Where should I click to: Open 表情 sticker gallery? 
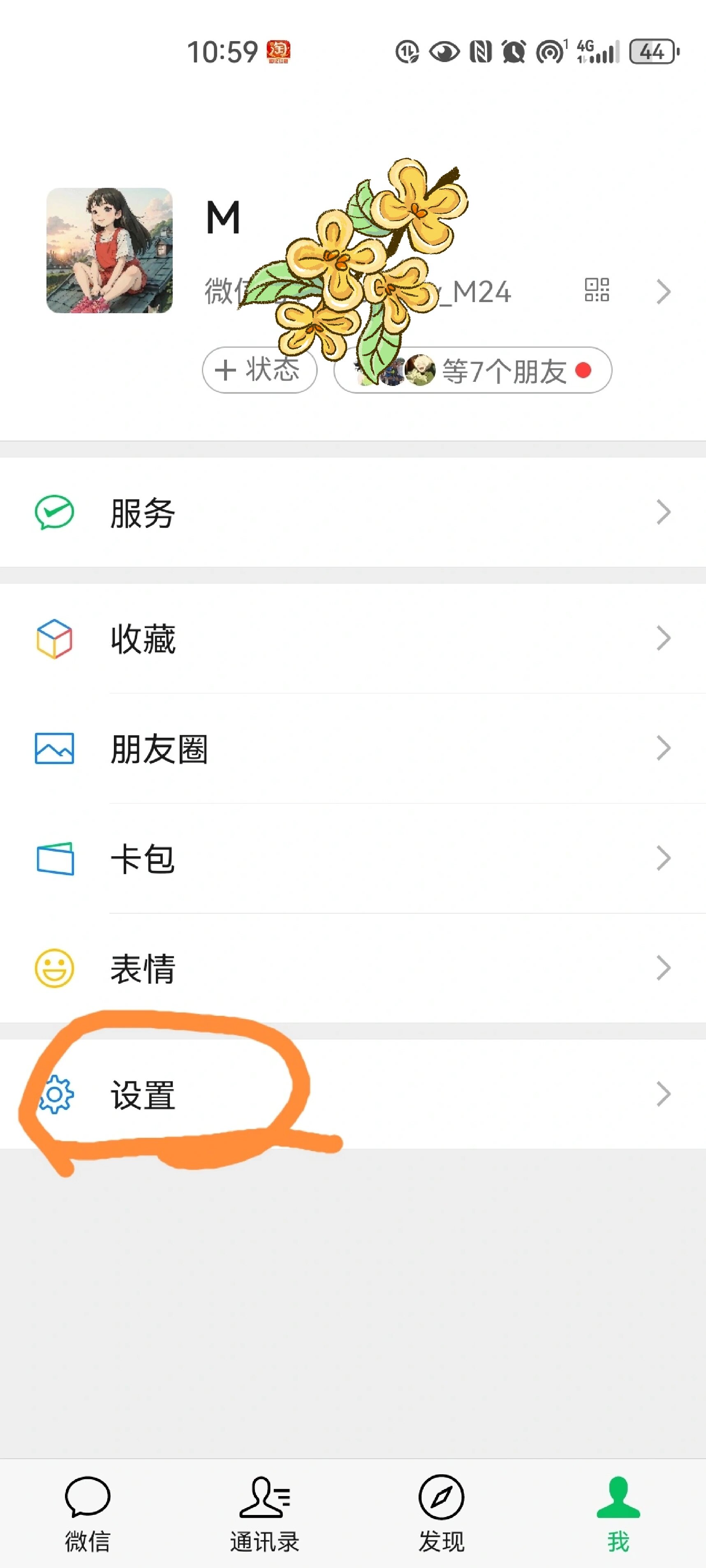(x=353, y=968)
